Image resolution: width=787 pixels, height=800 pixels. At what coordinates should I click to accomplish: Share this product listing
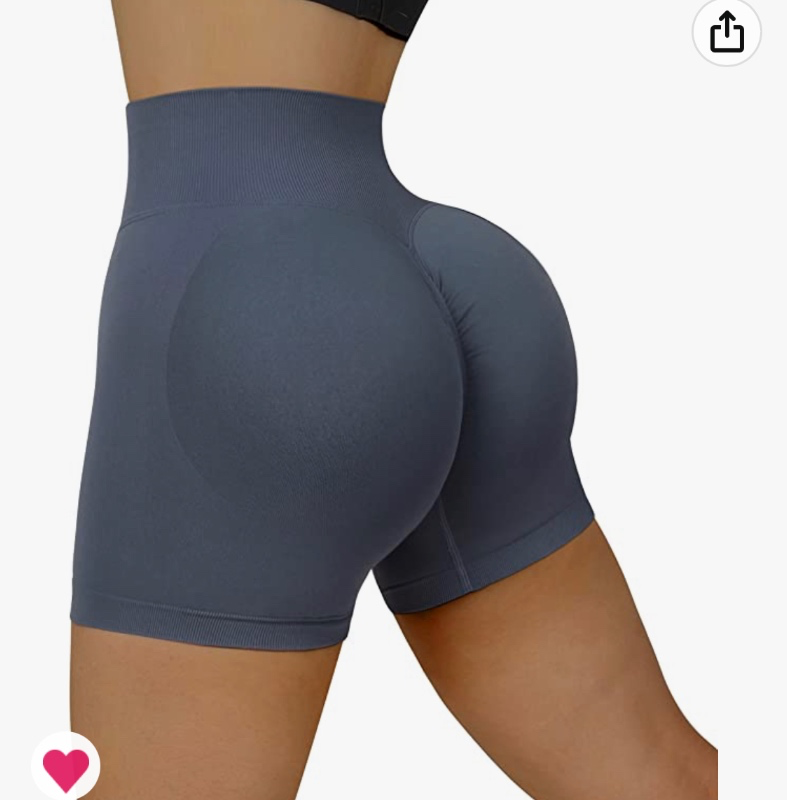click(x=727, y=32)
